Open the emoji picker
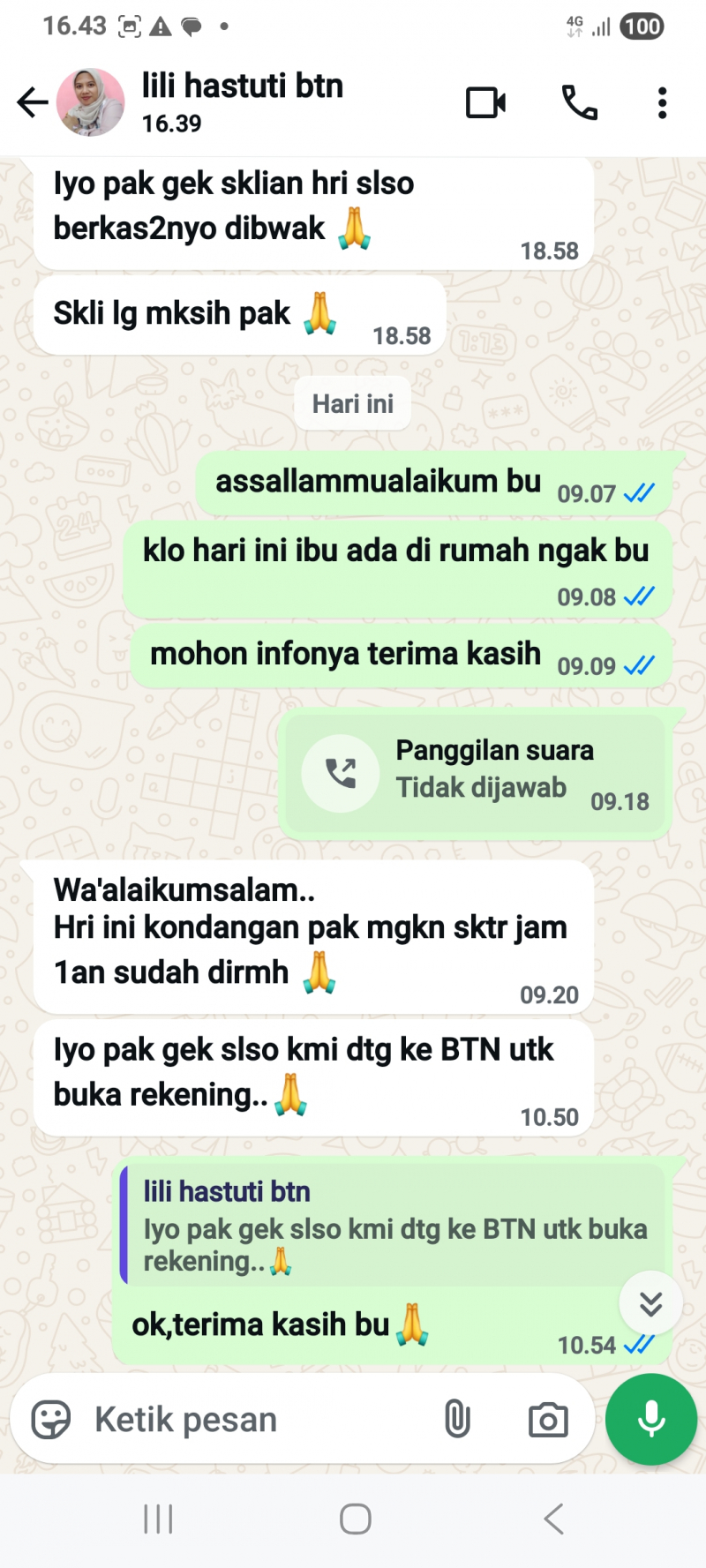Screen dimensions: 706x1568 pos(51,1420)
